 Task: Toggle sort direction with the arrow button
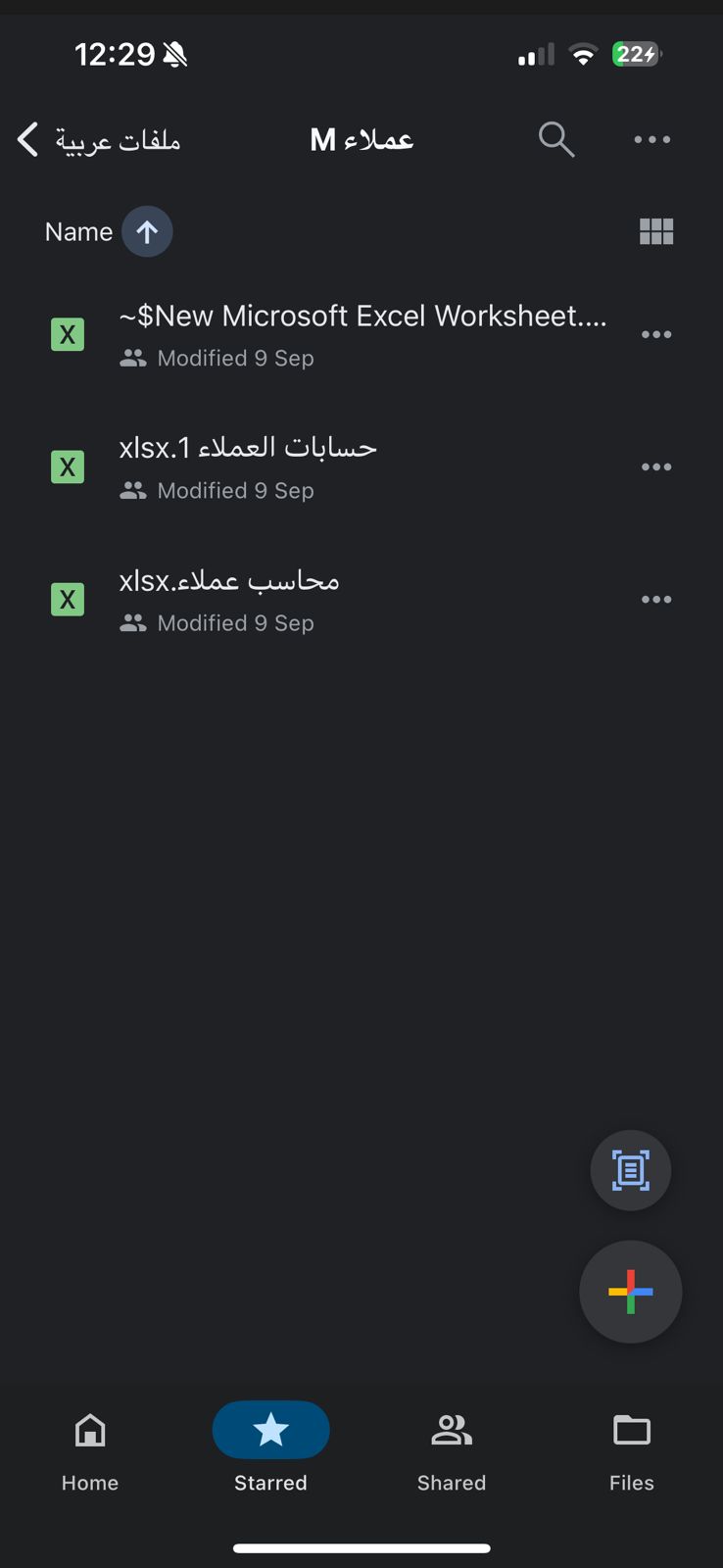point(146,231)
